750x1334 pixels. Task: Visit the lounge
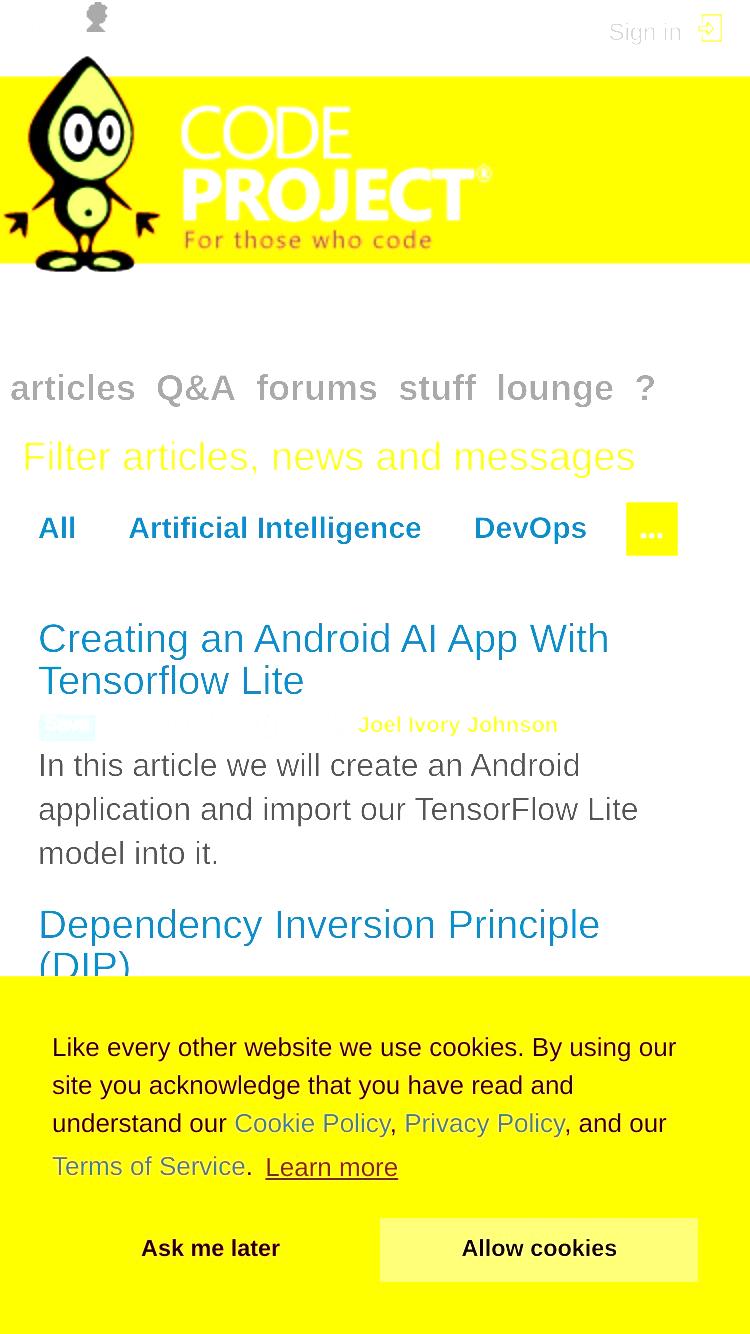555,388
